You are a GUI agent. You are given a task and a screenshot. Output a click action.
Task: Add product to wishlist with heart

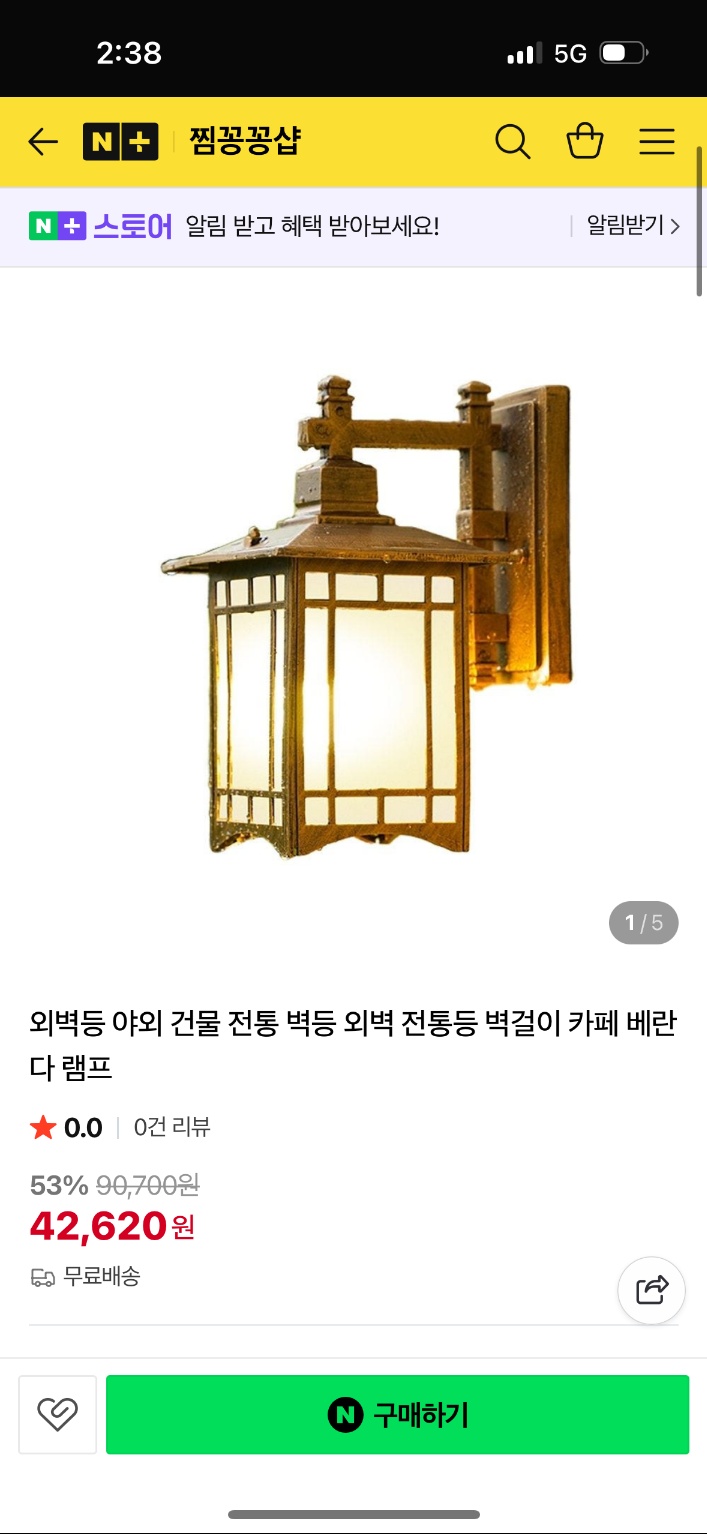coord(58,1414)
